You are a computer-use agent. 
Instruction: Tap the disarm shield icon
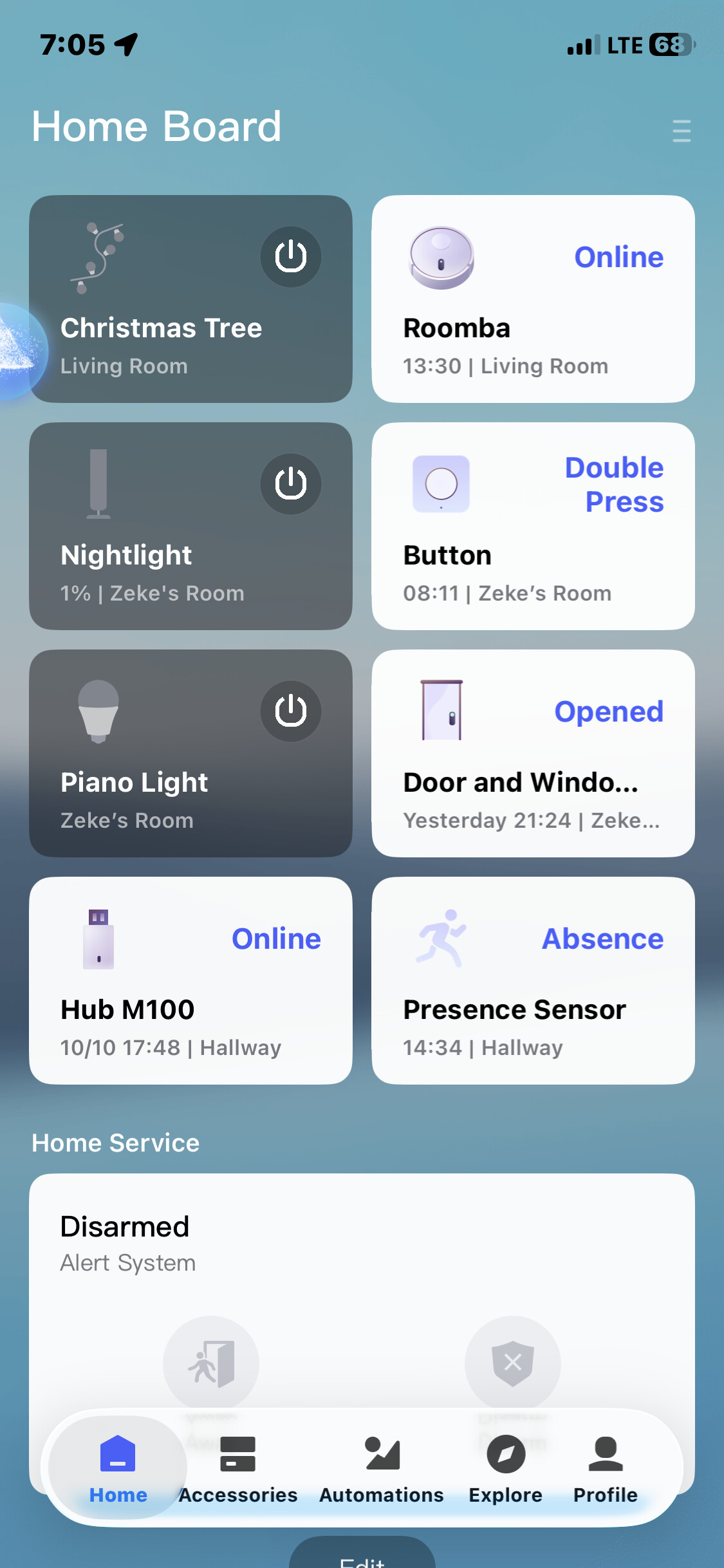tap(512, 1363)
